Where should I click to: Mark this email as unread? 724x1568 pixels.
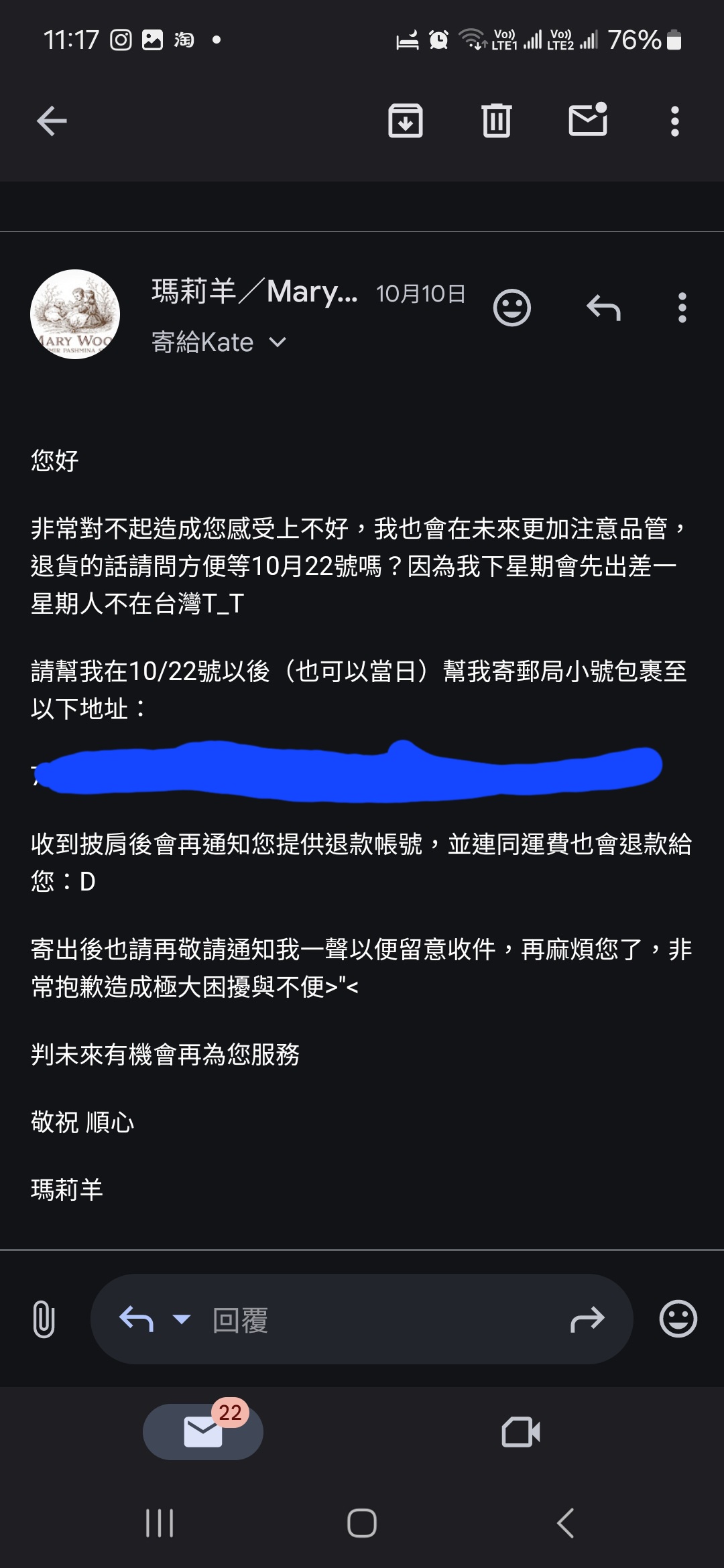[588, 121]
